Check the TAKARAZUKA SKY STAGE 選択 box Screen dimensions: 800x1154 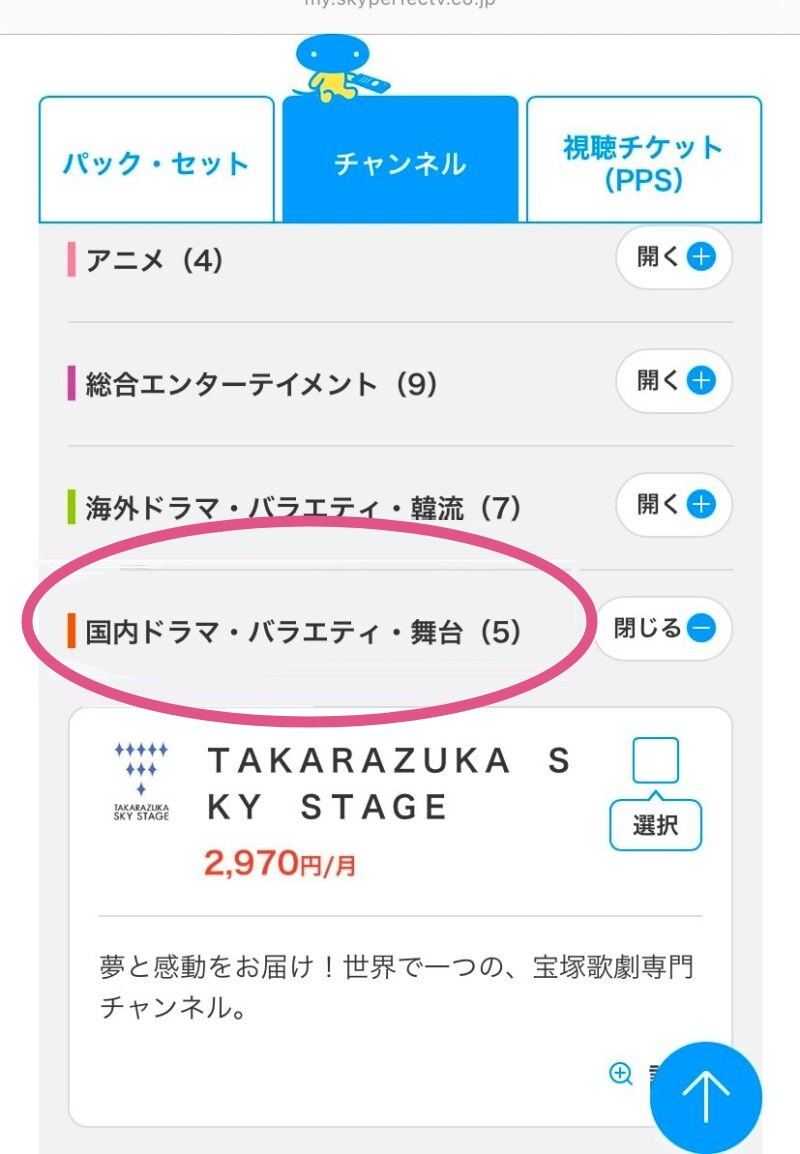pos(655,760)
